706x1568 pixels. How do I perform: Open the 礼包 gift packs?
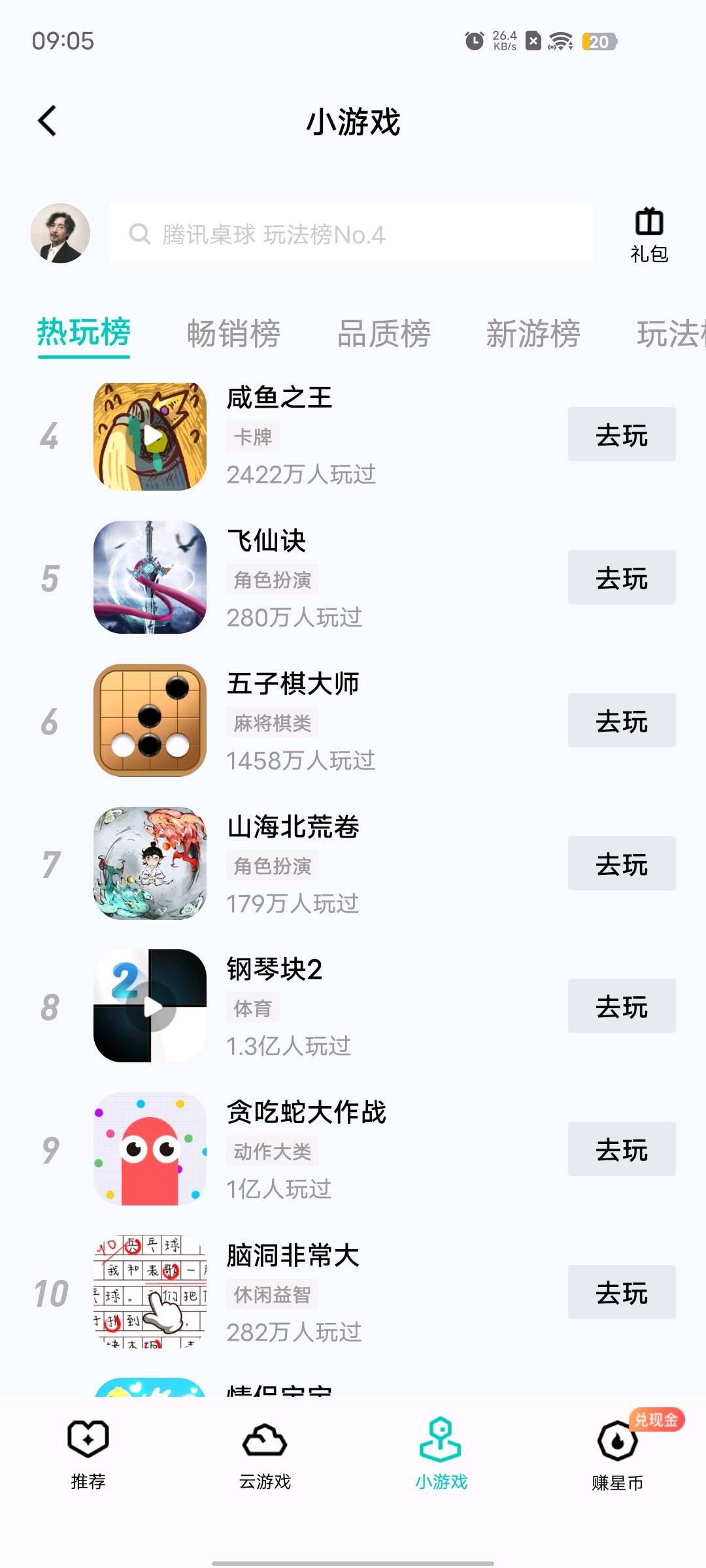pos(648,235)
